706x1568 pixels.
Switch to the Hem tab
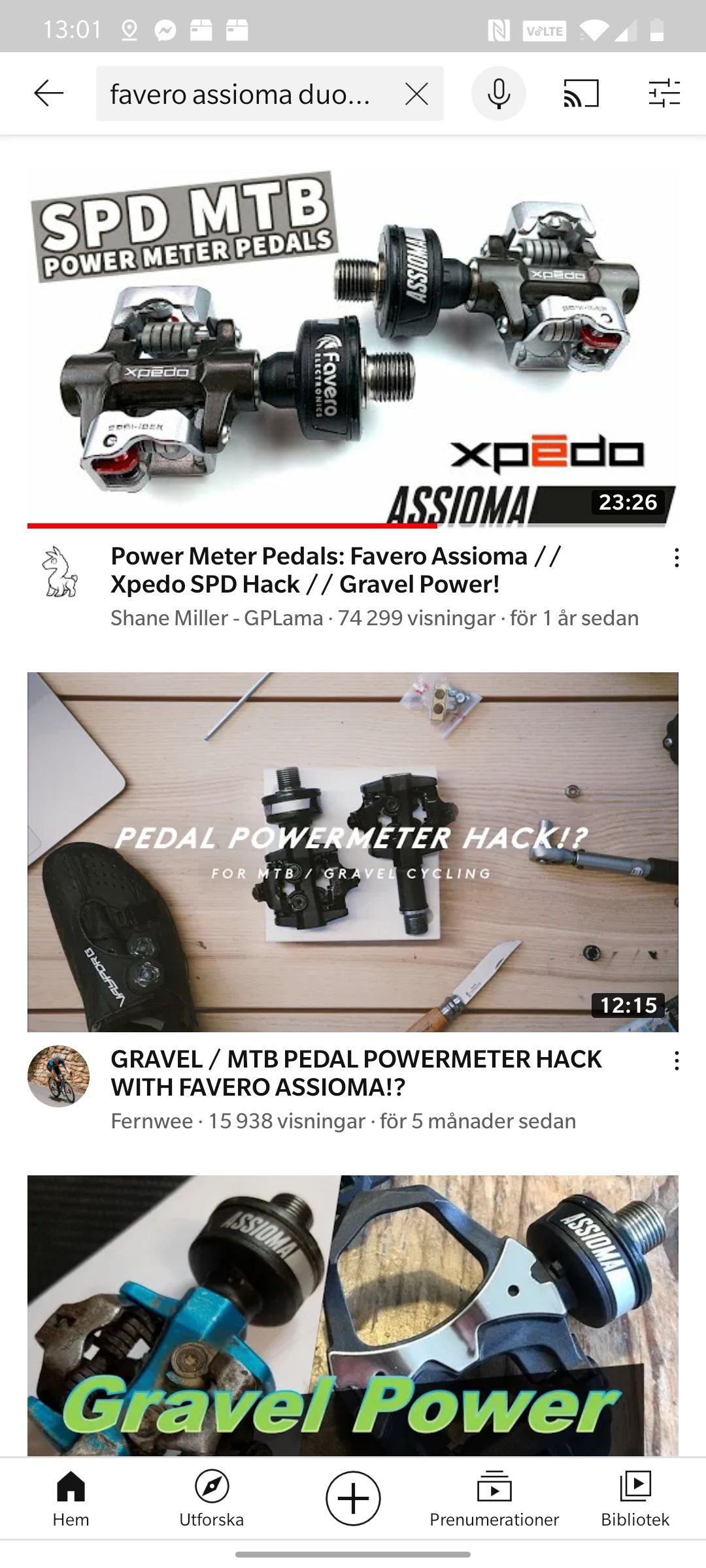coord(71,1498)
